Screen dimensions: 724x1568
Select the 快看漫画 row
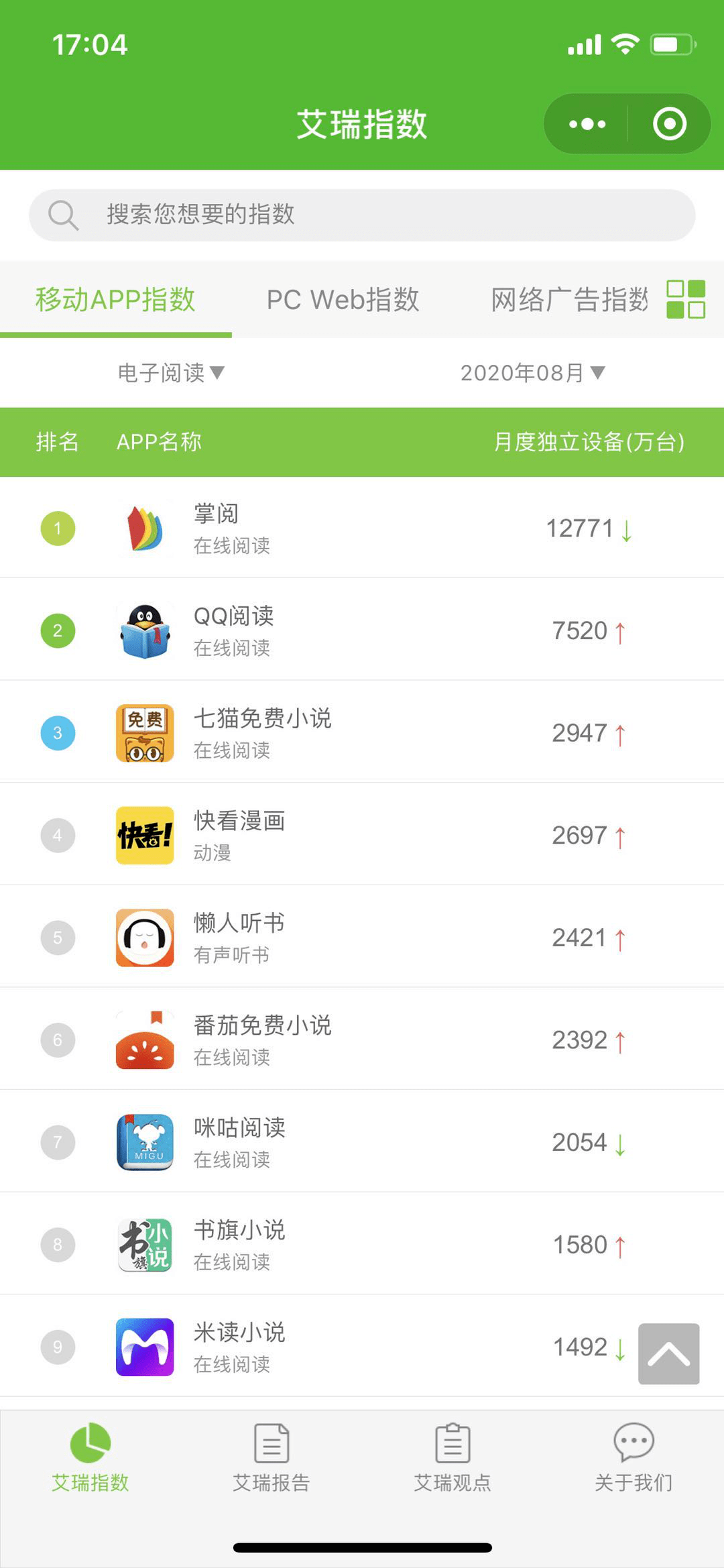coord(362,836)
